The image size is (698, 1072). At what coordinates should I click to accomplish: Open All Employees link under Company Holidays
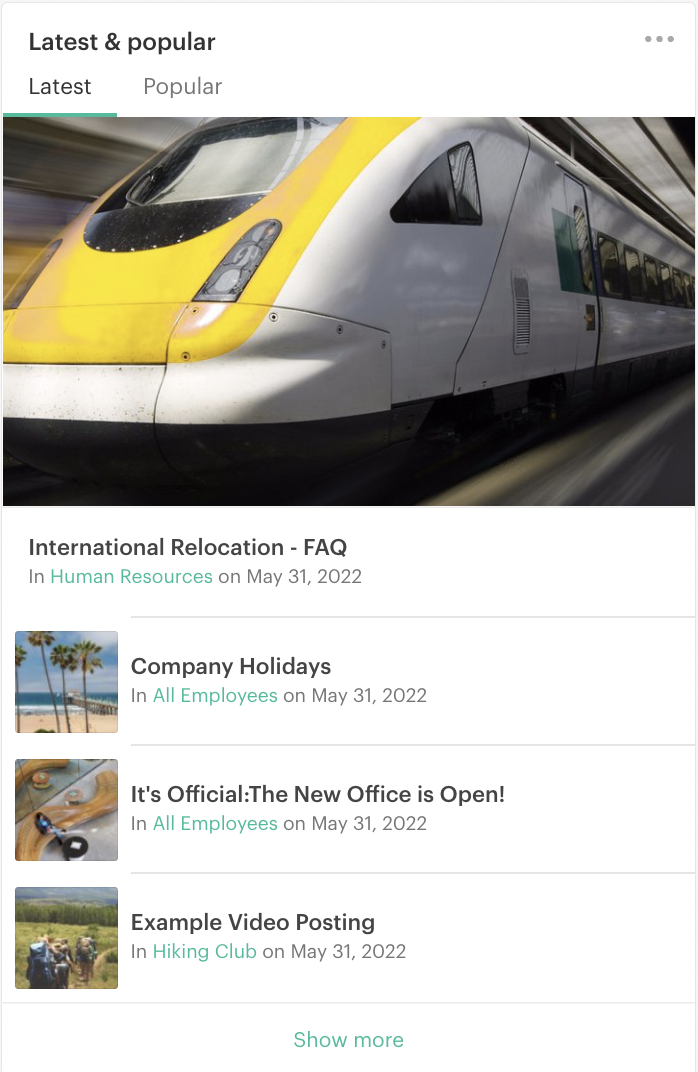pos(215,695)
